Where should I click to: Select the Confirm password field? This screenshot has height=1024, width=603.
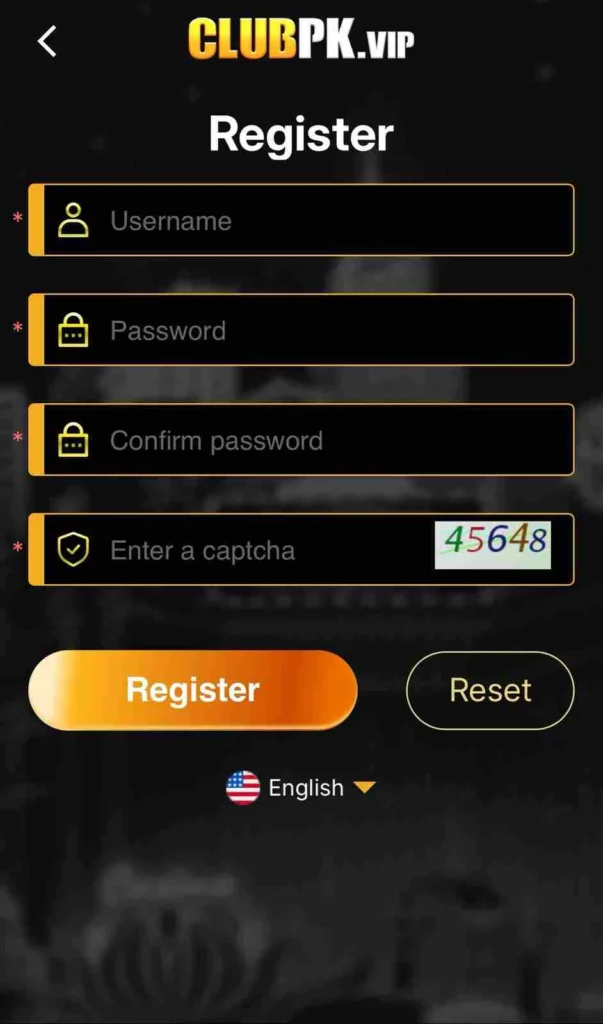[320, 440]
